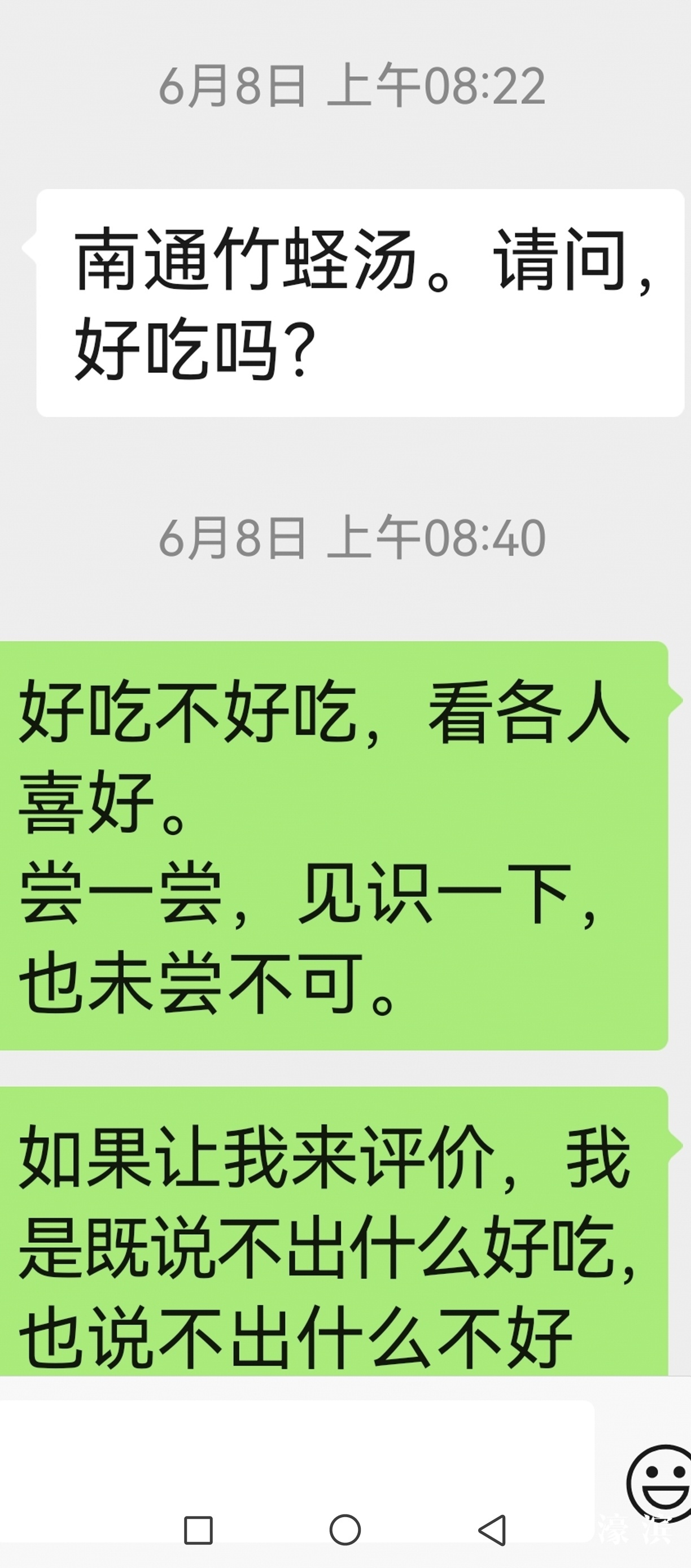Image resolution: width=691 pixels, height=1568 pixels.
Task: Go to the home screen
Action: coord(345,1530)
